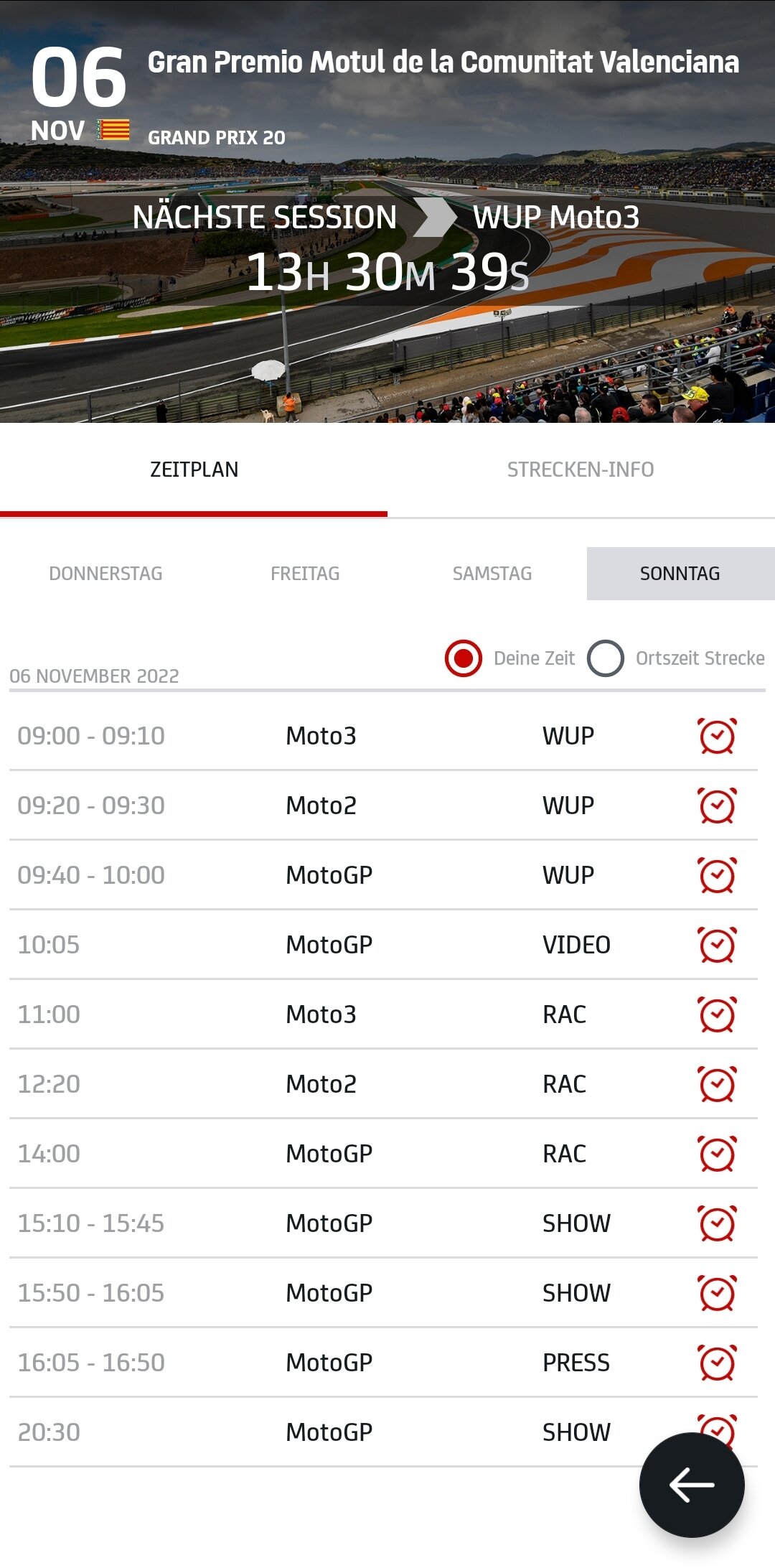Set alarm for 15:50 MotoGP SHOW

click(x=717, y=1293)
